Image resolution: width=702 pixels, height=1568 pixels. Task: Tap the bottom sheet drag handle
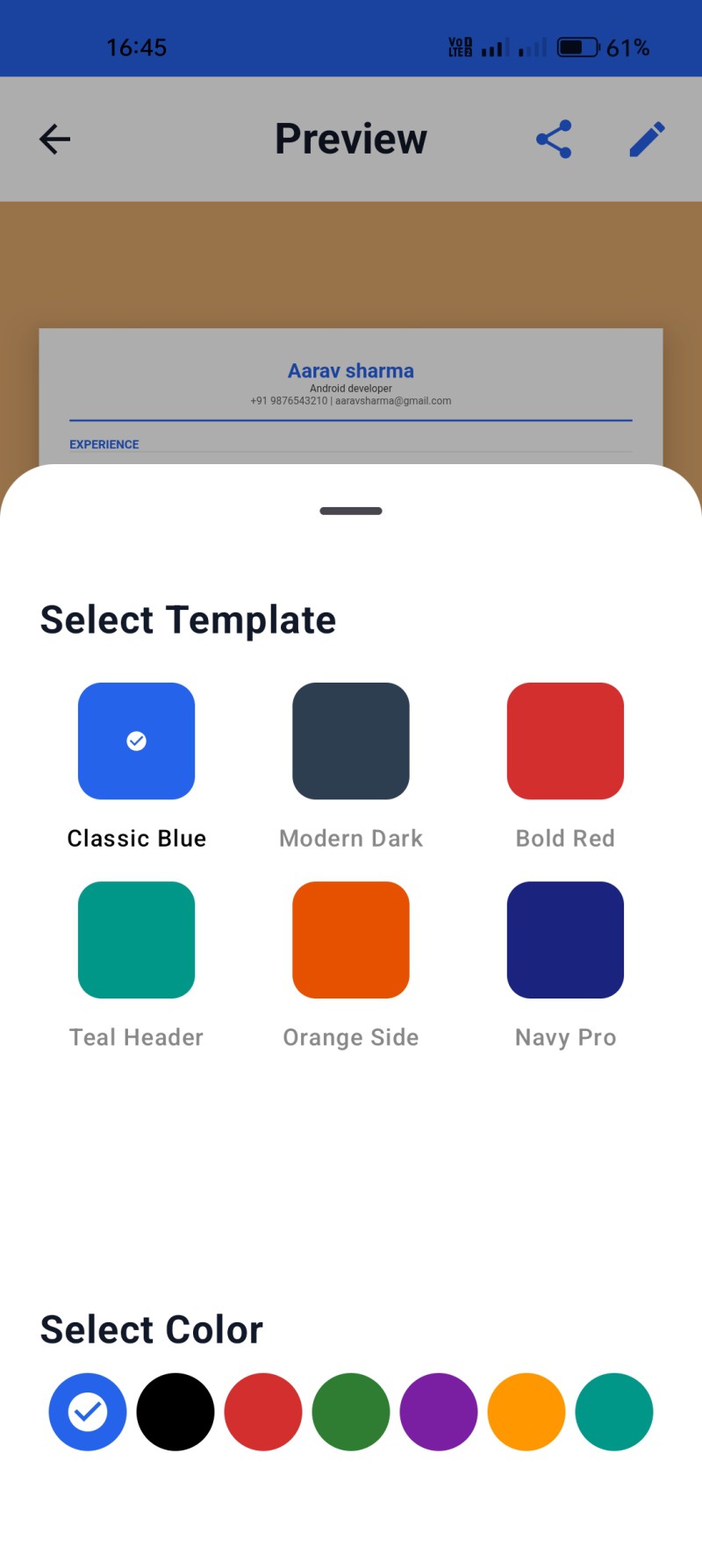coord(351,511)
